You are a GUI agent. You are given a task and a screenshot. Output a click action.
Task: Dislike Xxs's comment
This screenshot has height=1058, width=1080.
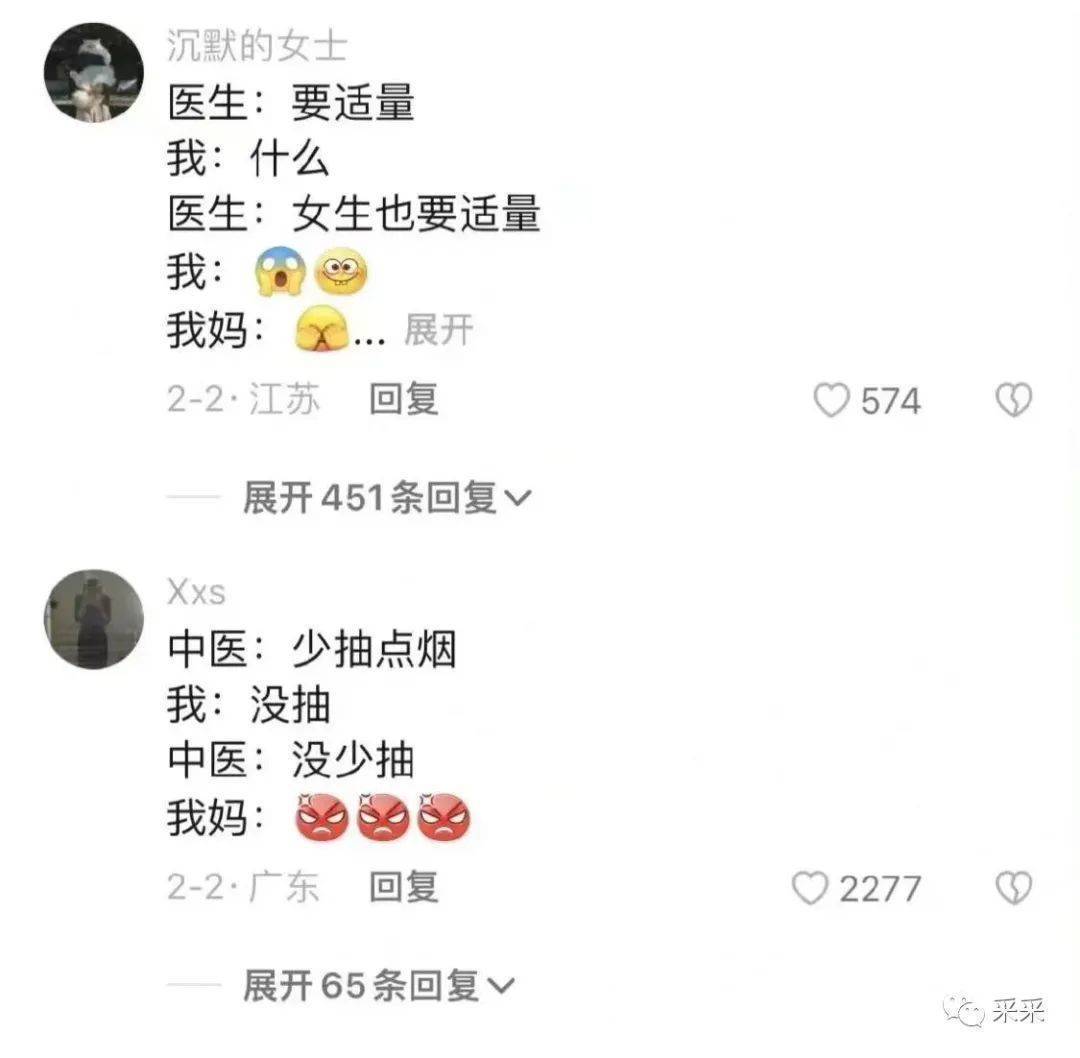(x=1013, y=887)
